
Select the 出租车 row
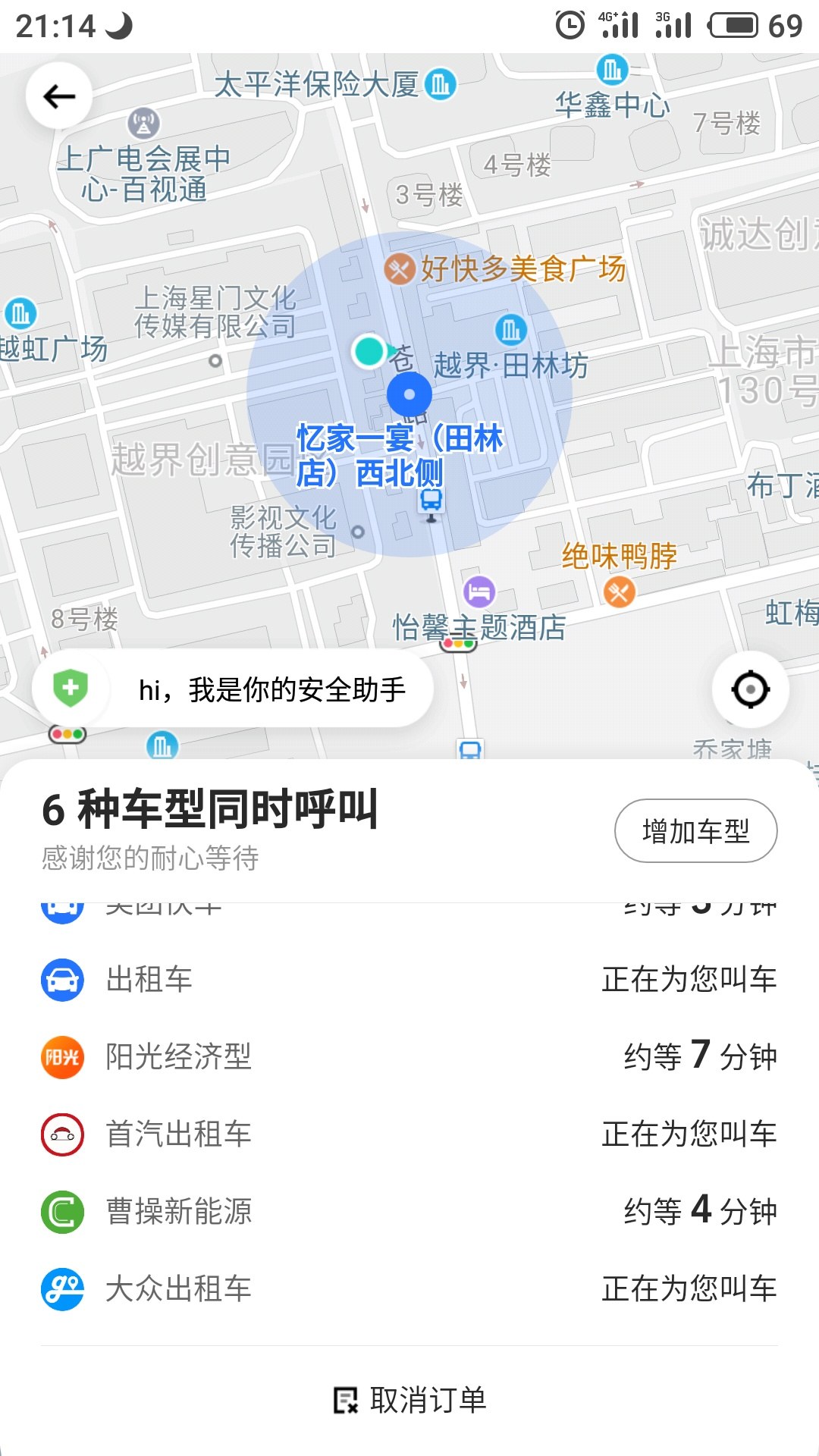(409, 979)
